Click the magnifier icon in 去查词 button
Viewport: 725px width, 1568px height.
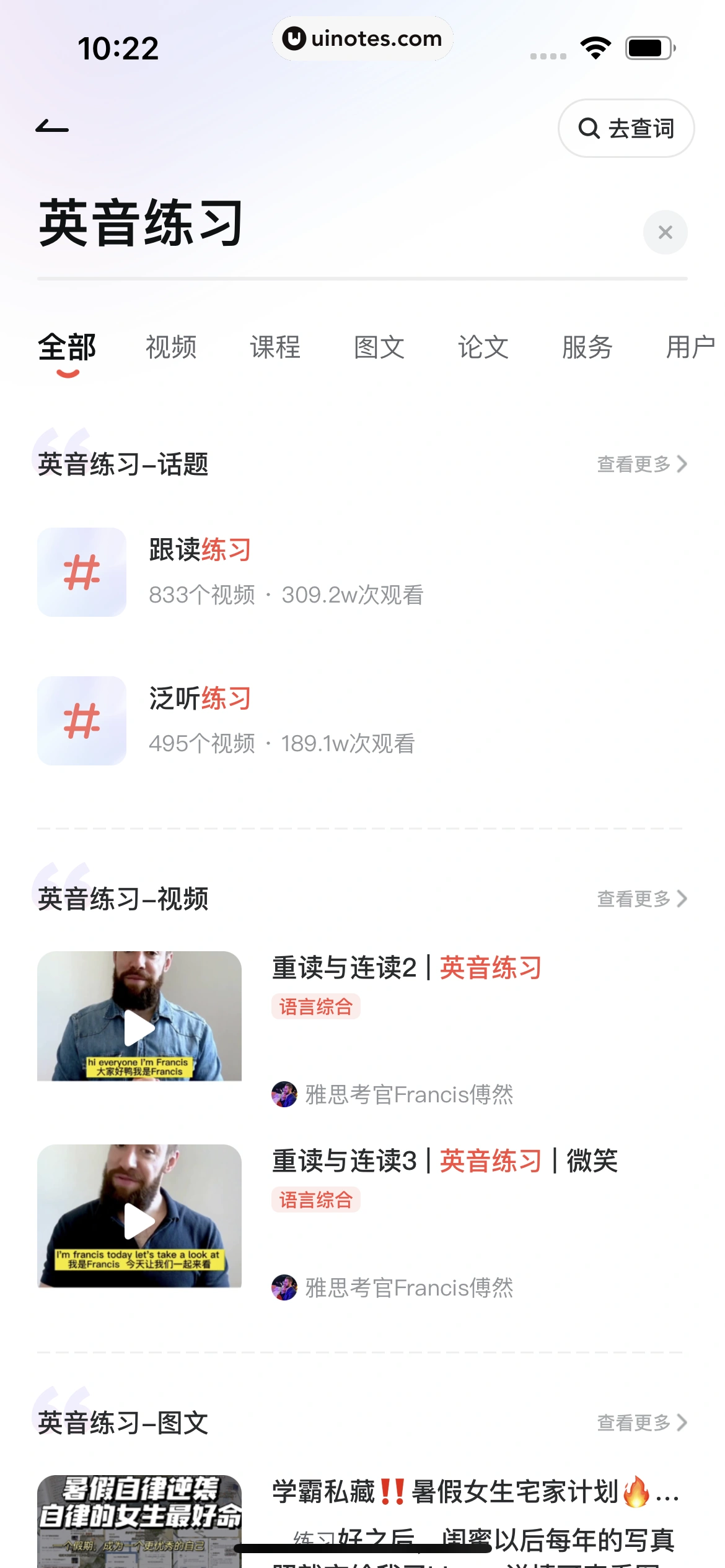tap(589, 129)
